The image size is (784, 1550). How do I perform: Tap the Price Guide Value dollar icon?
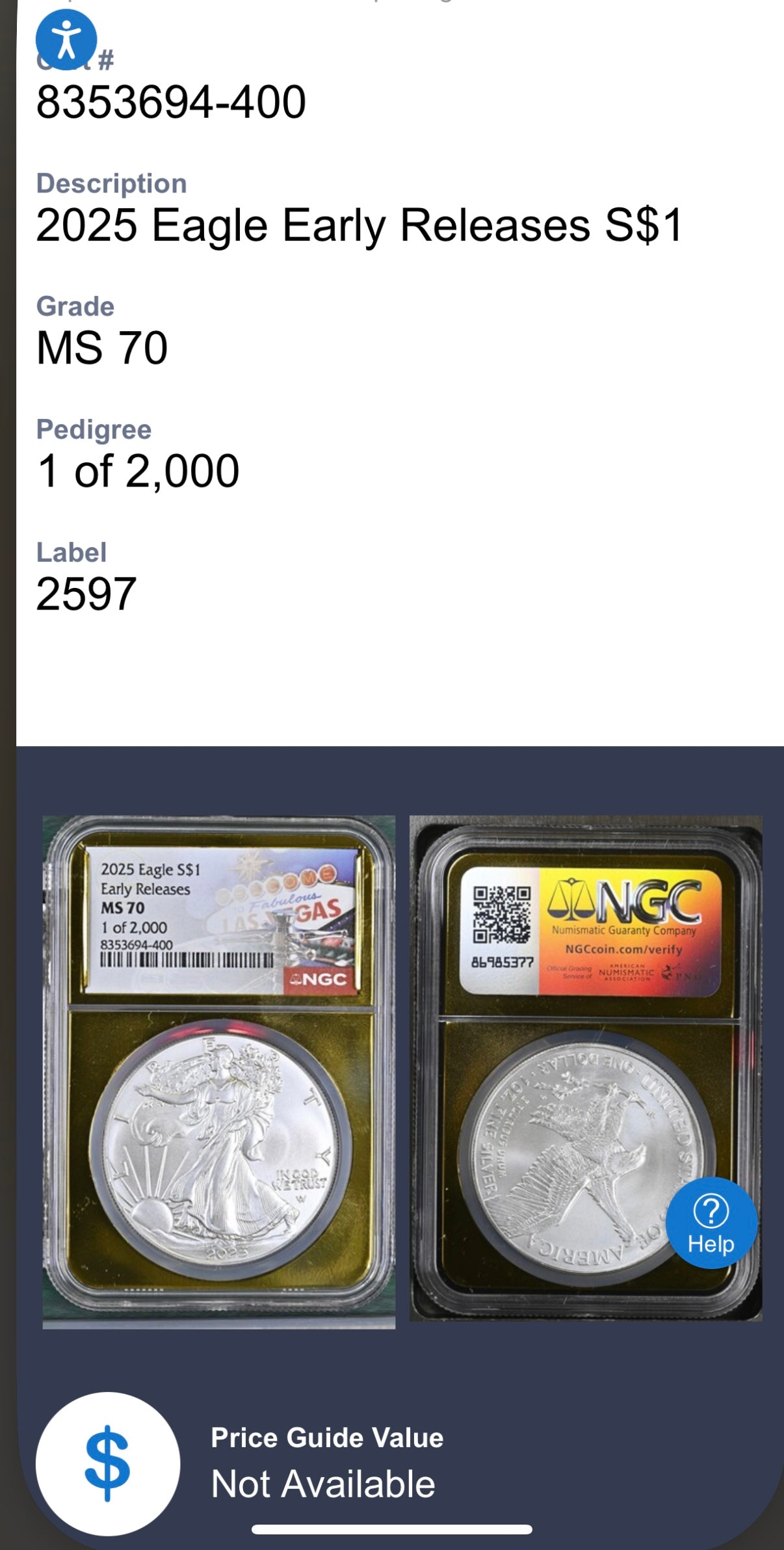tap(108, 1462)
